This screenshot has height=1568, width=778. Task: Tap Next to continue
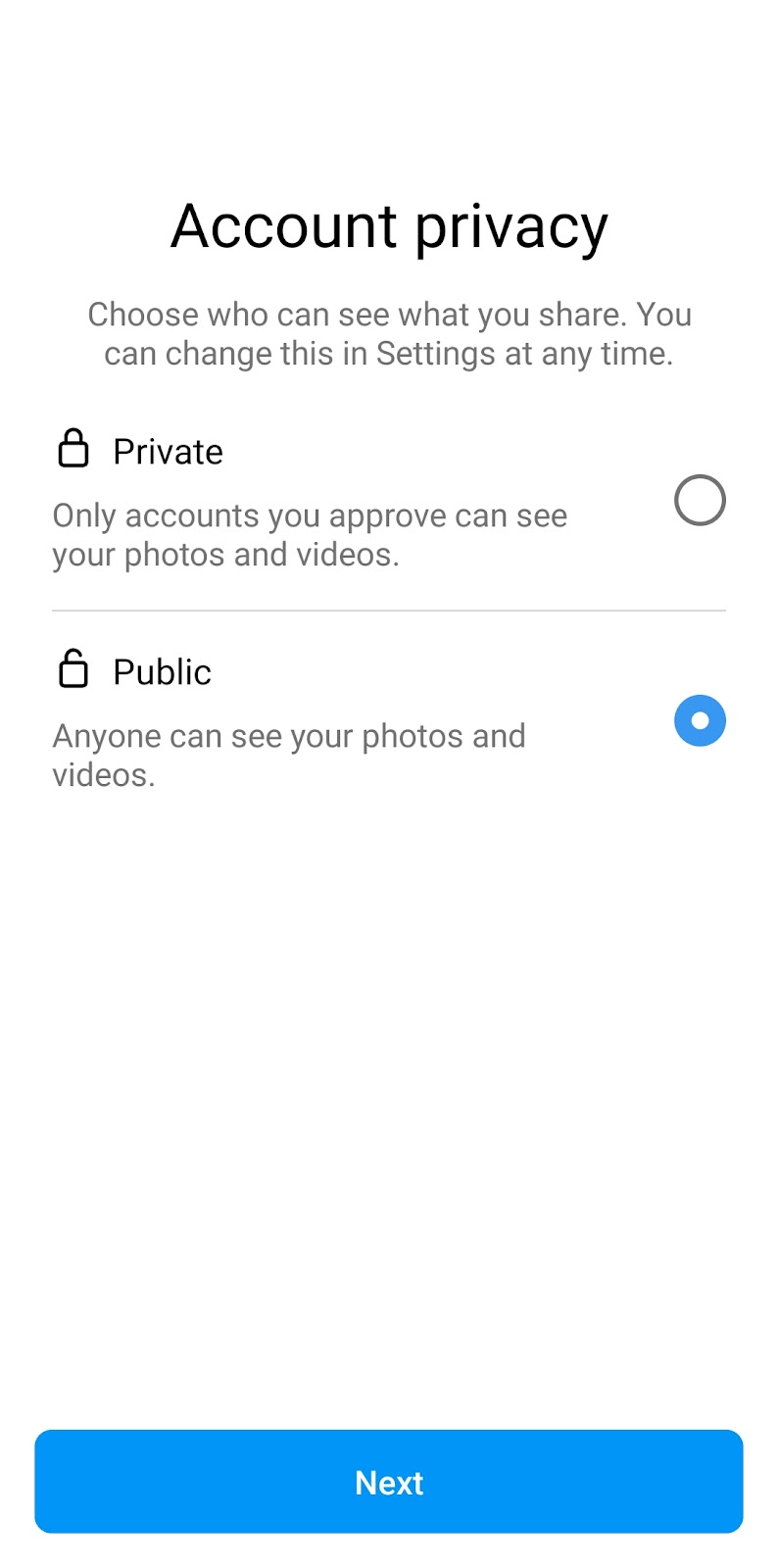(x=389, y=1481)
